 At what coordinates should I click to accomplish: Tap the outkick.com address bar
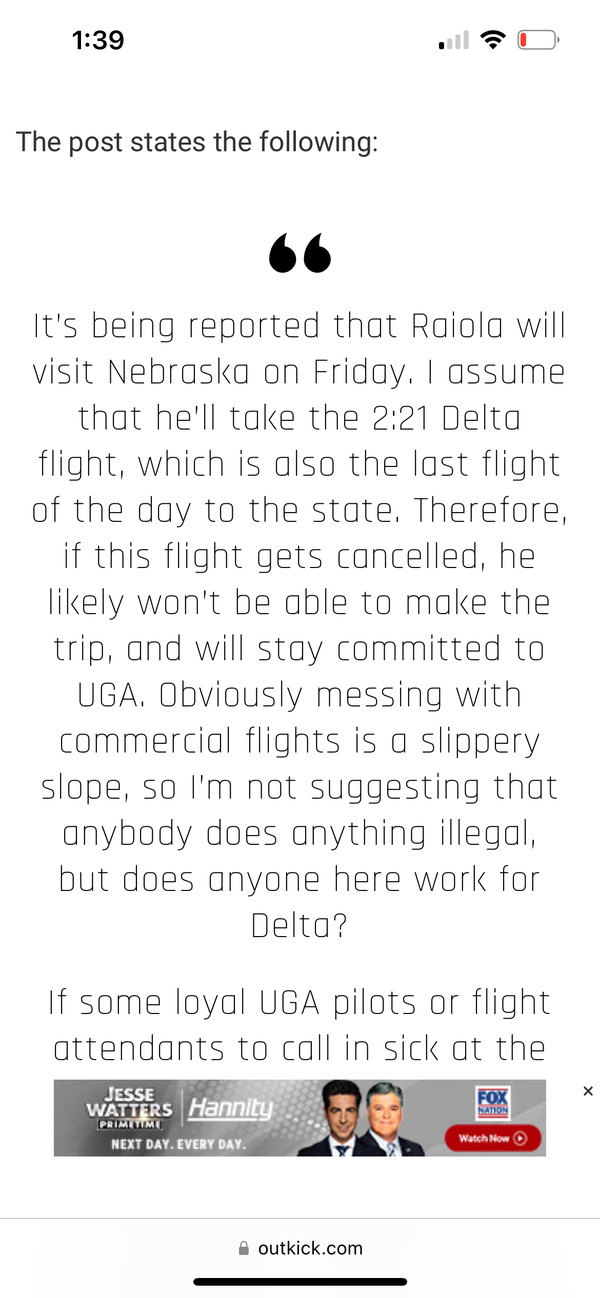(x=300, y=1248)
